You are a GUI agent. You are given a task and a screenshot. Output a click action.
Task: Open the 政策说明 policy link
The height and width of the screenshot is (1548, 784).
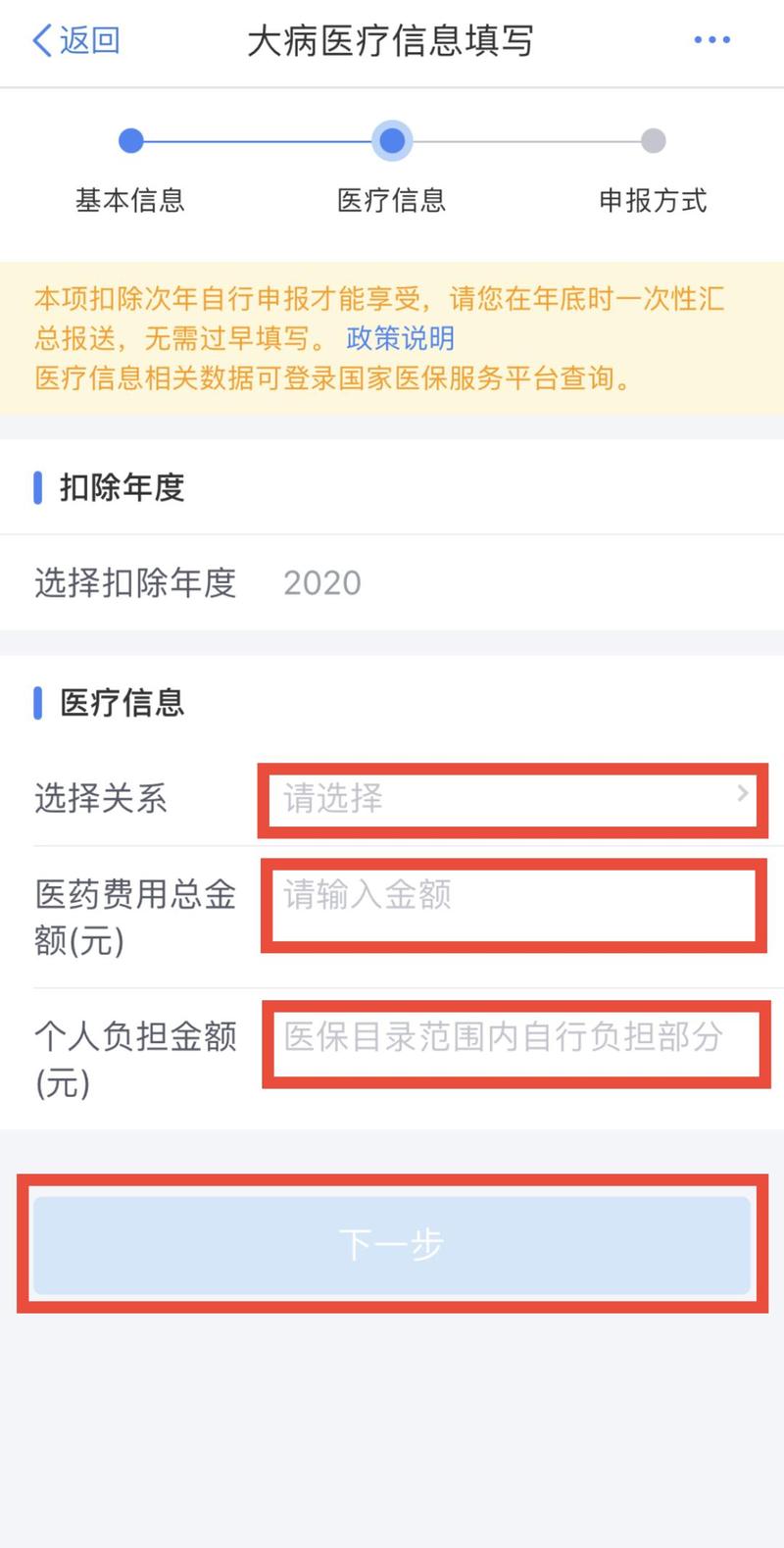click(x=400, y=338)
